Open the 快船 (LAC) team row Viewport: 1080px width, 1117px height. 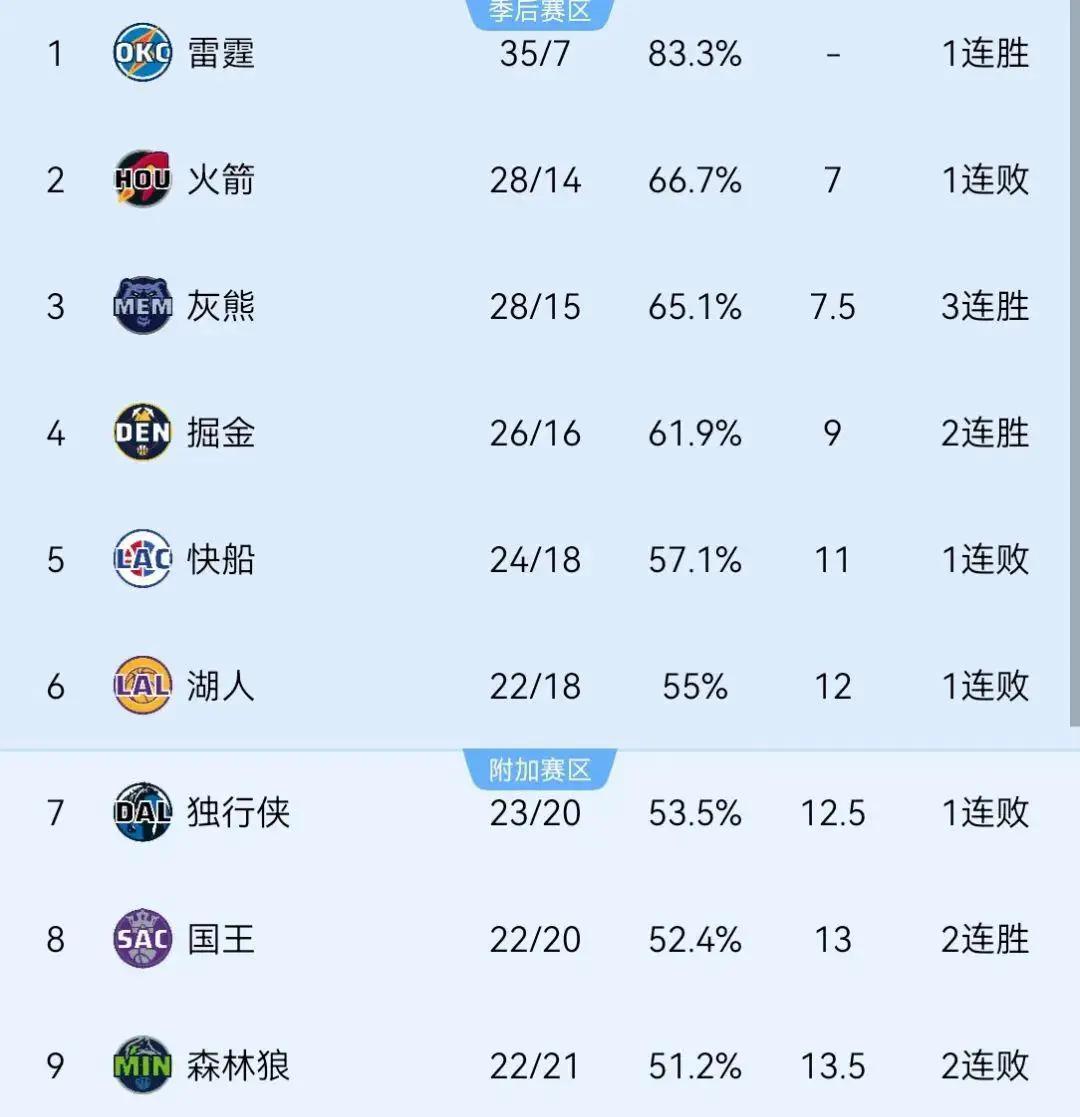(x=221, y=559)
